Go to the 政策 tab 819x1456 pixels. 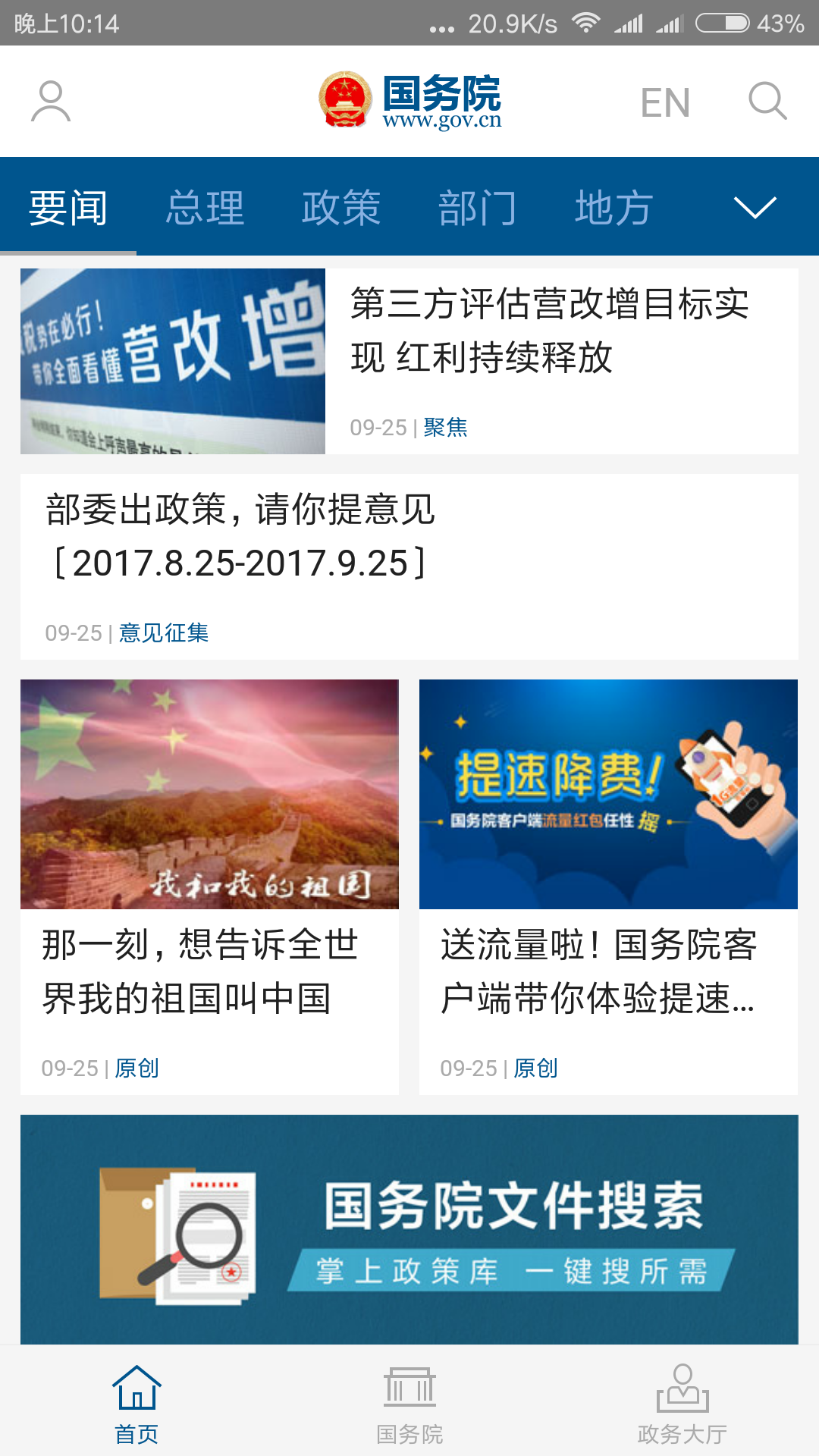341,208
